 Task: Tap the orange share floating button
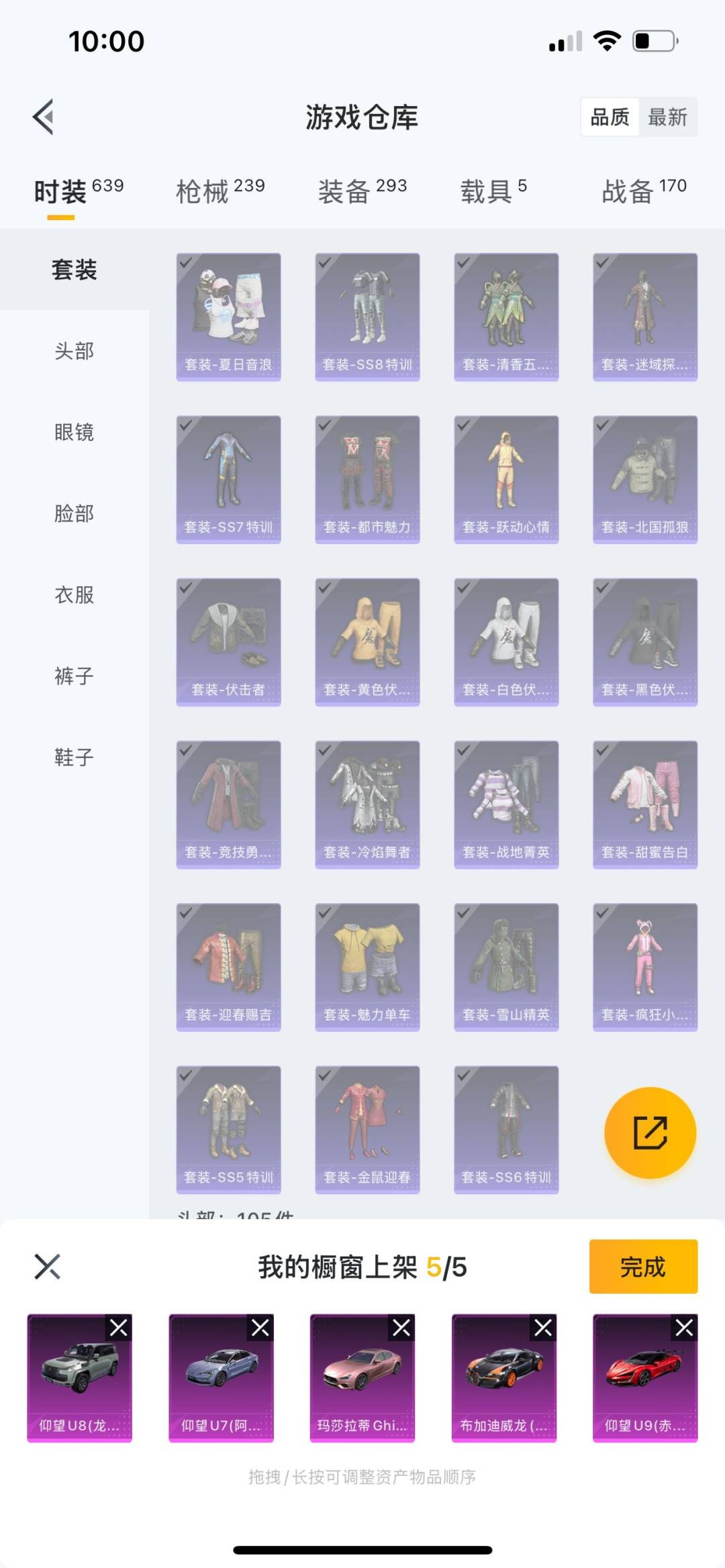click(x=650, y=1133)
